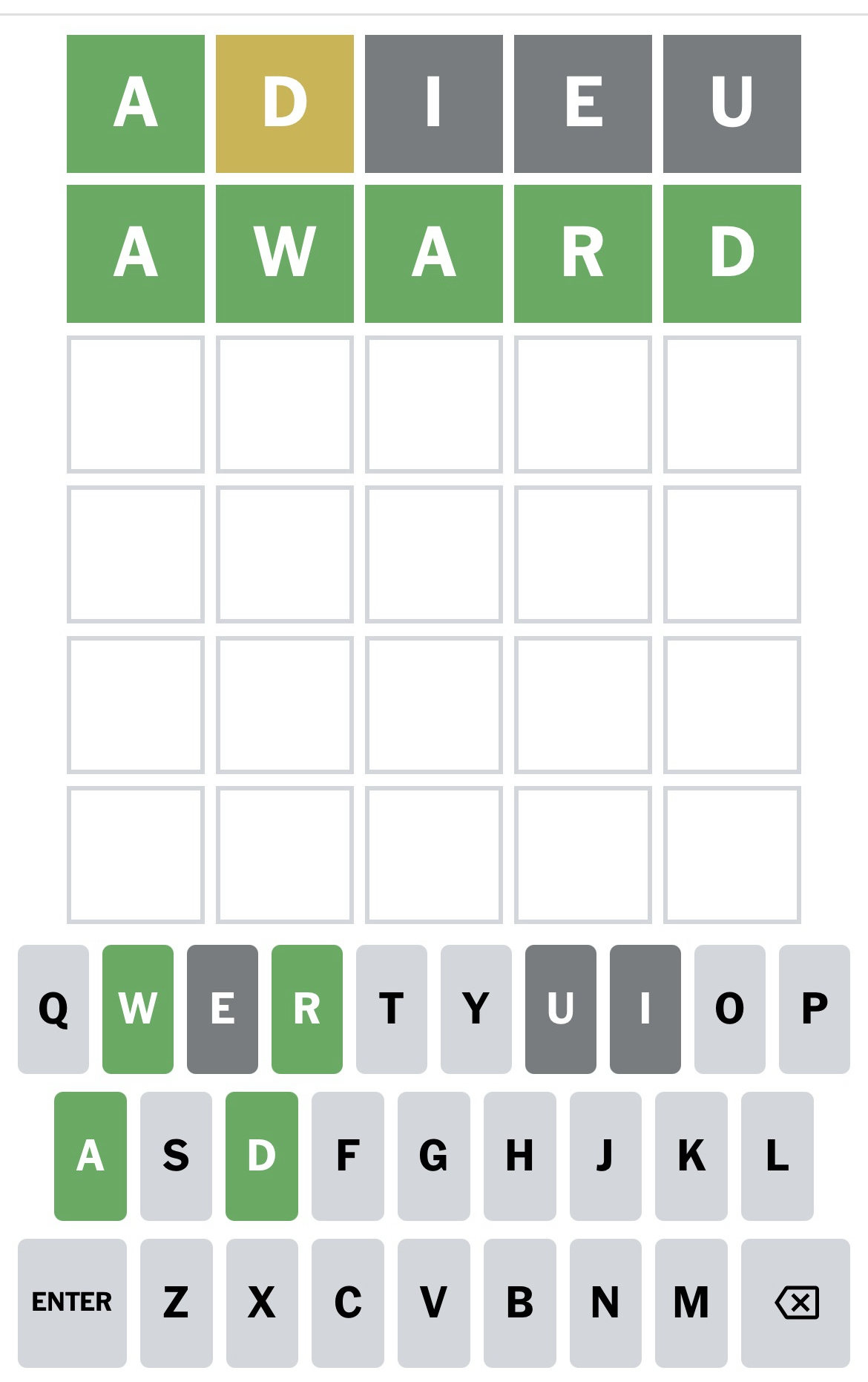Delete a letter with the backspace key
This screenshot has width=868, height=1382.
click(795, 1302)
